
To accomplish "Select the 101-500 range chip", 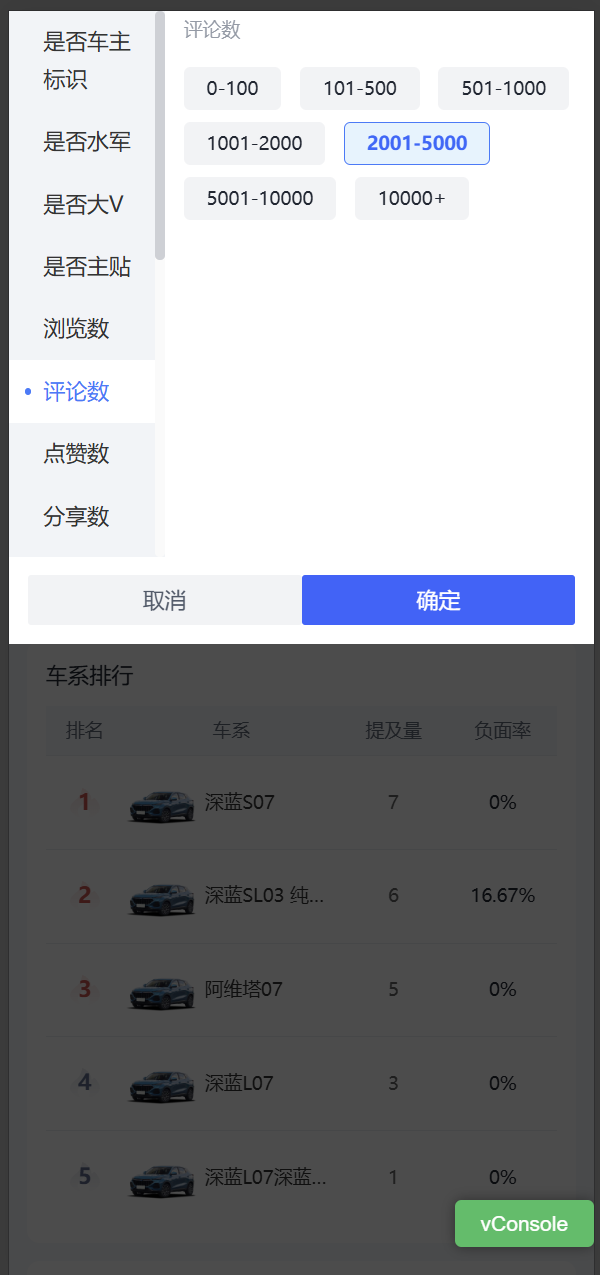I will [x=360, y=88].
